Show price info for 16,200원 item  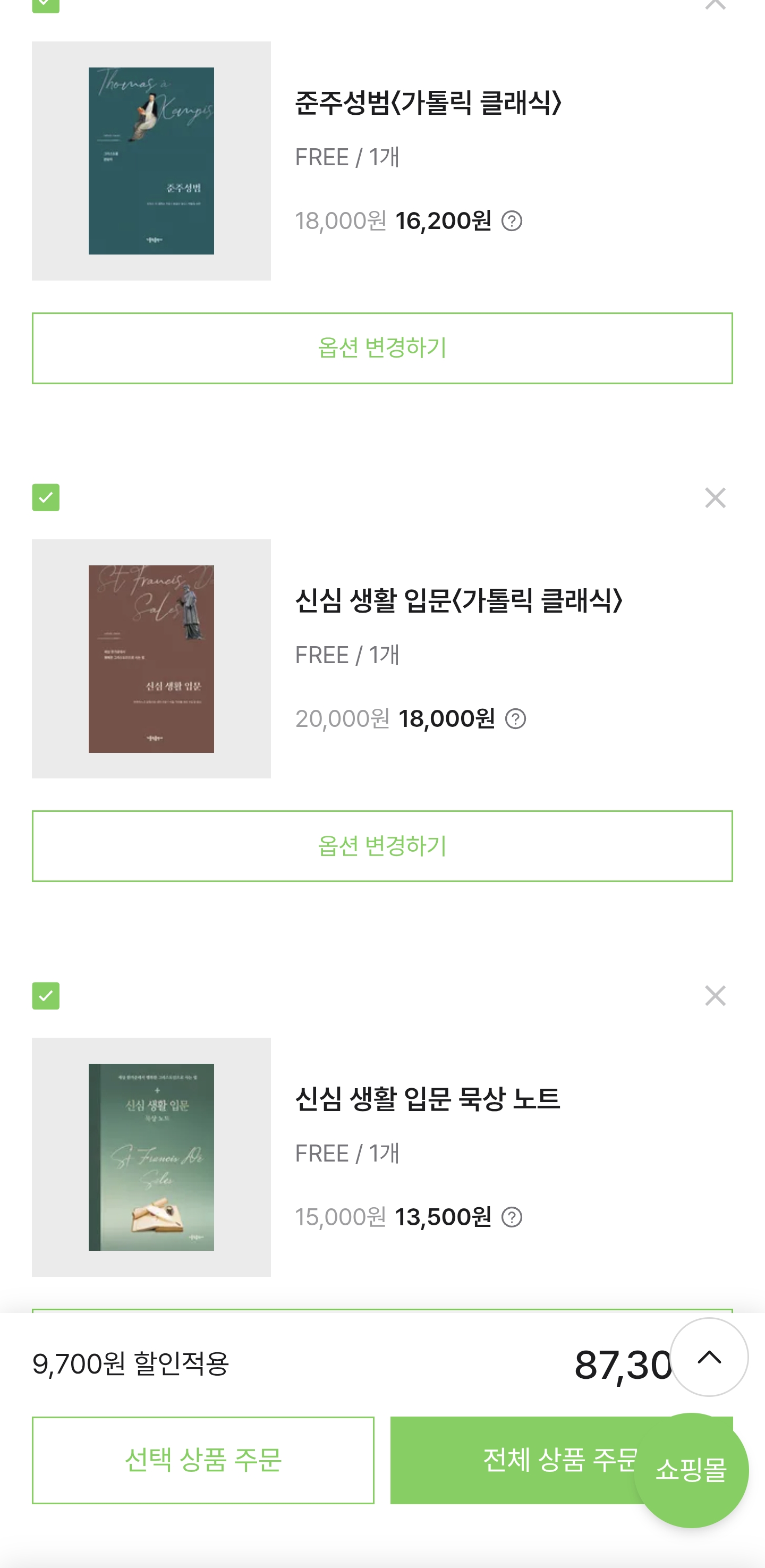coord(512,221)
